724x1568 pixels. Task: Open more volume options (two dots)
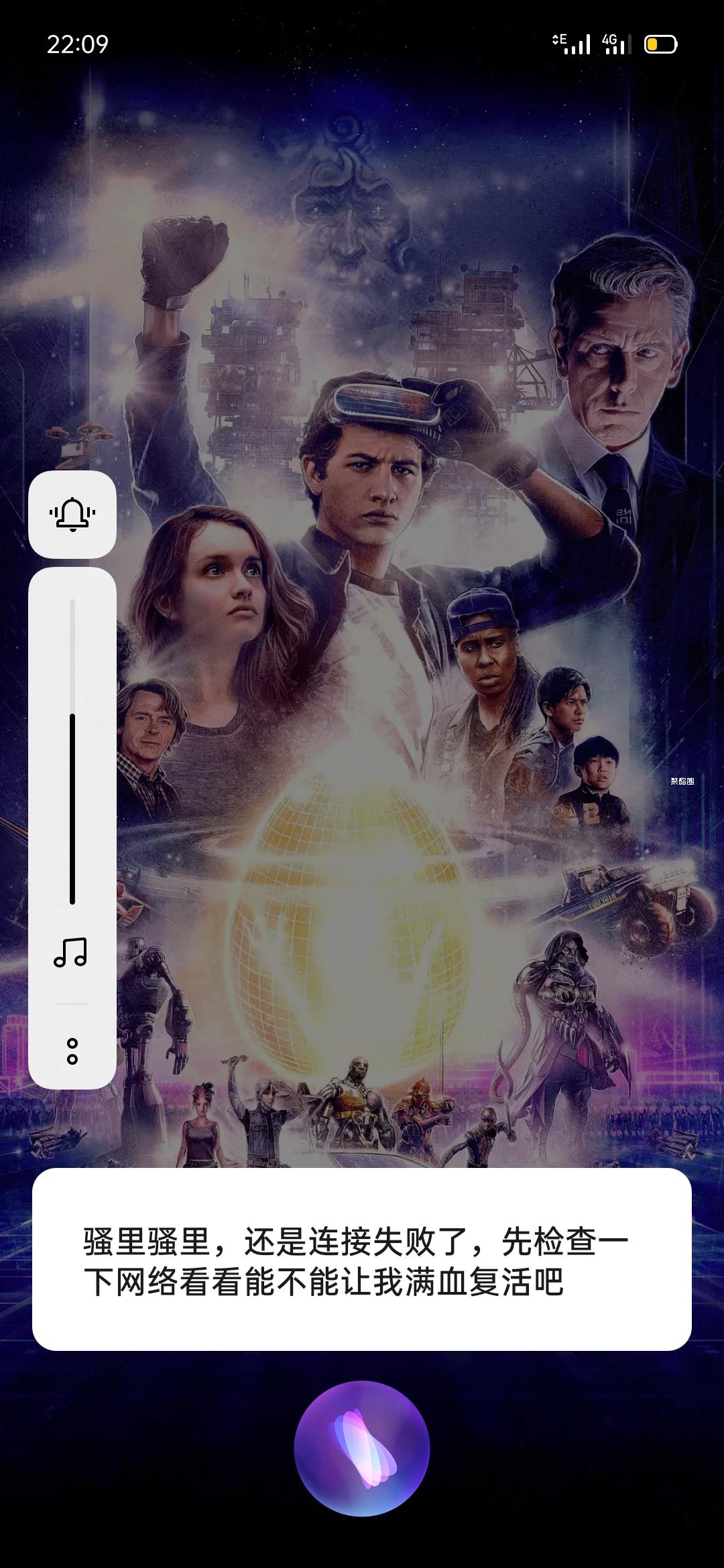click(x=72, y=1051)
